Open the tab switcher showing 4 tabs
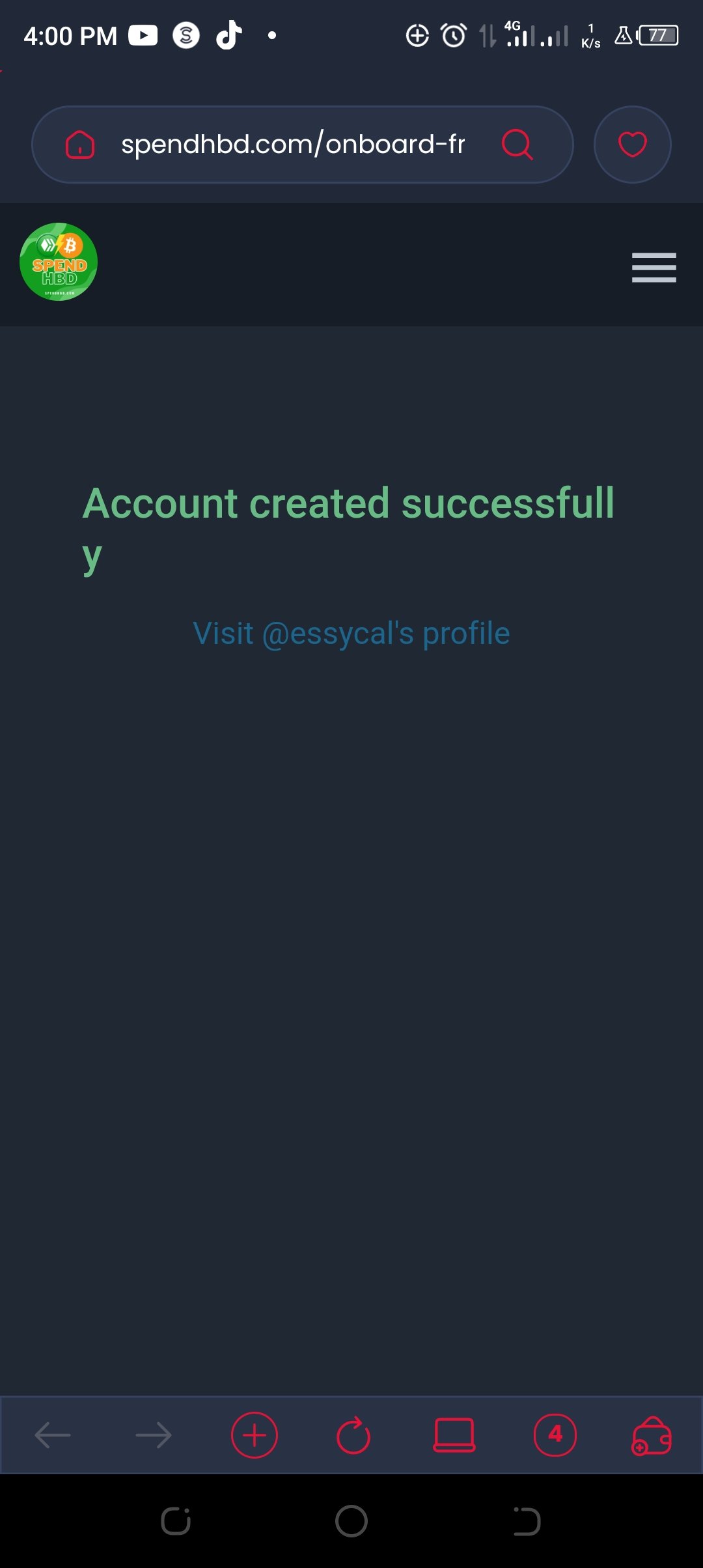The image size is (703, 1568). [x=555, y=1435]
